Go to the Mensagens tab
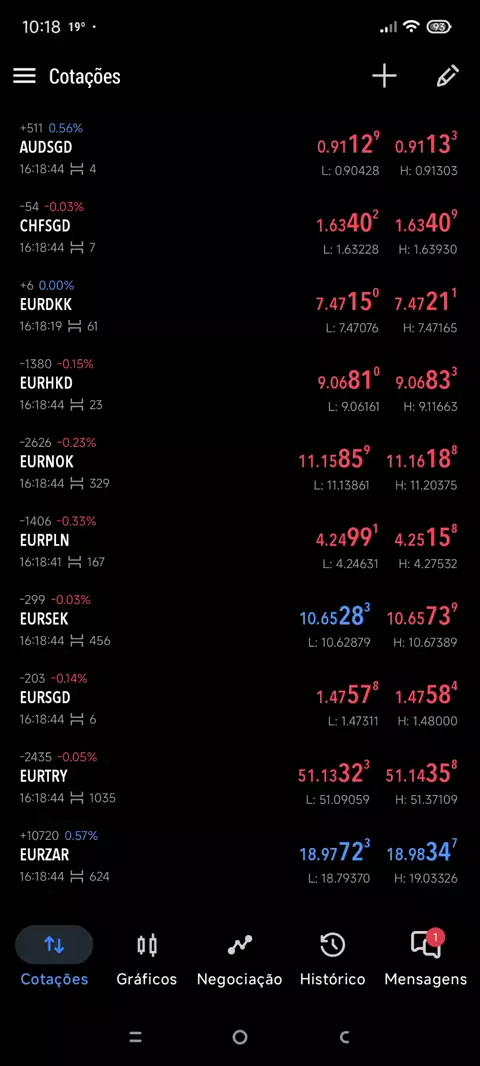The image size is (480, 1066). 426,958
